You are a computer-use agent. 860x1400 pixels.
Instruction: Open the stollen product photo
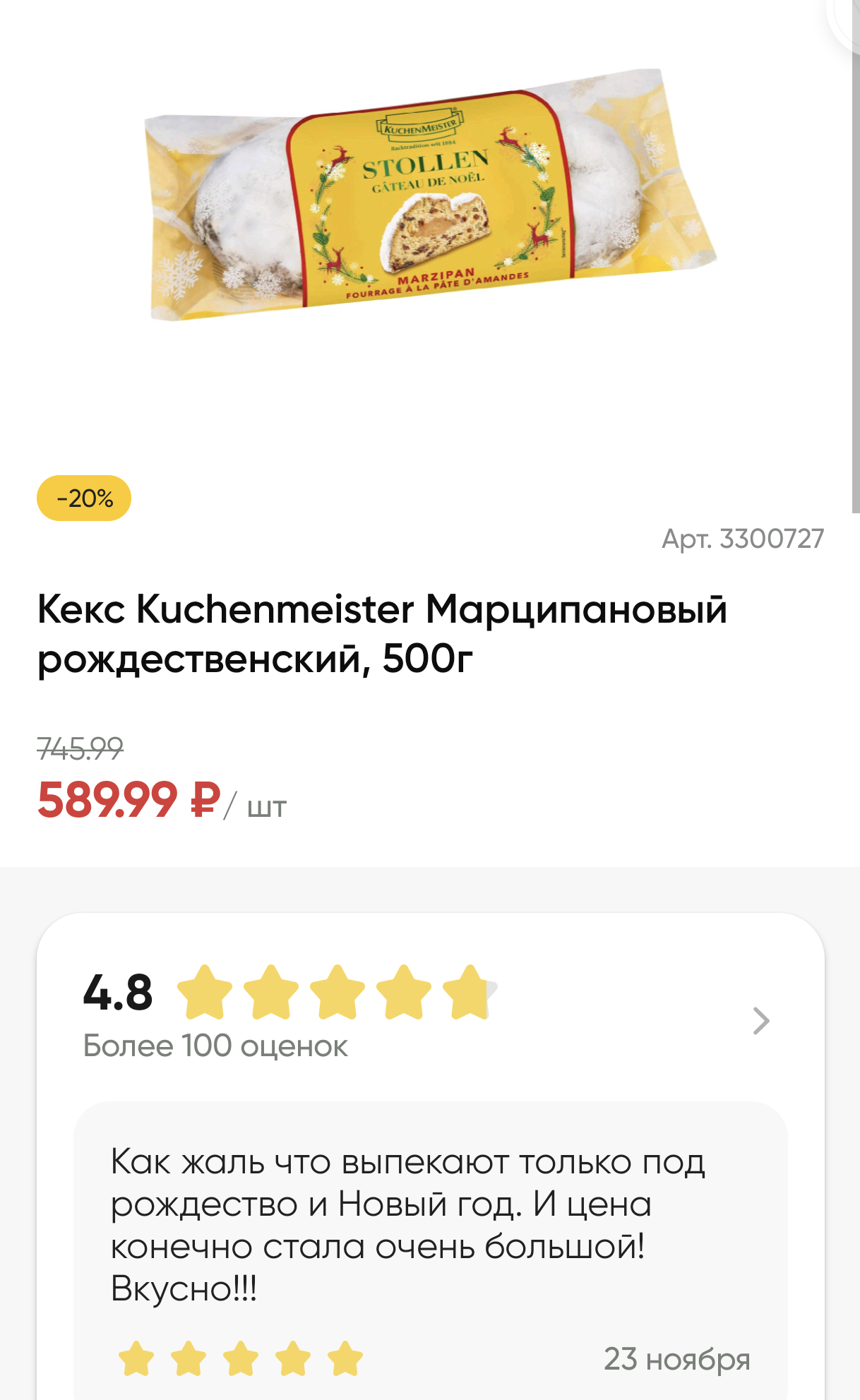coord(430,198)
